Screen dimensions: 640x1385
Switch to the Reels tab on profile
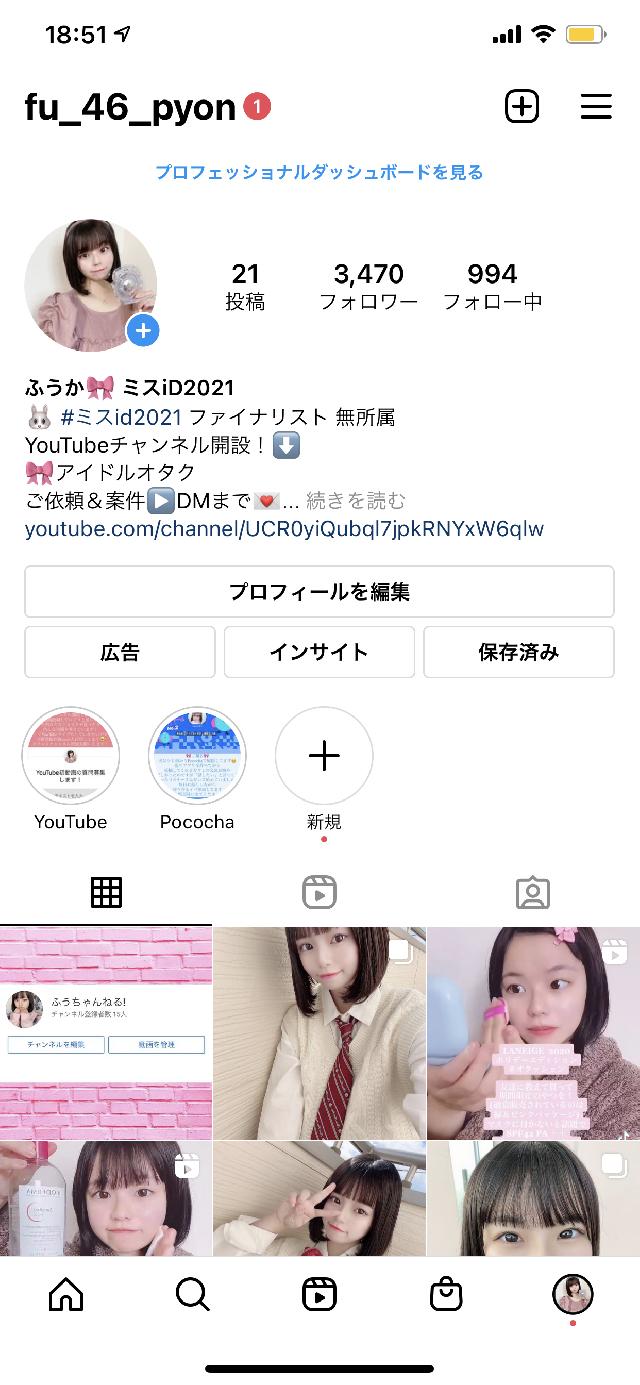319,892
